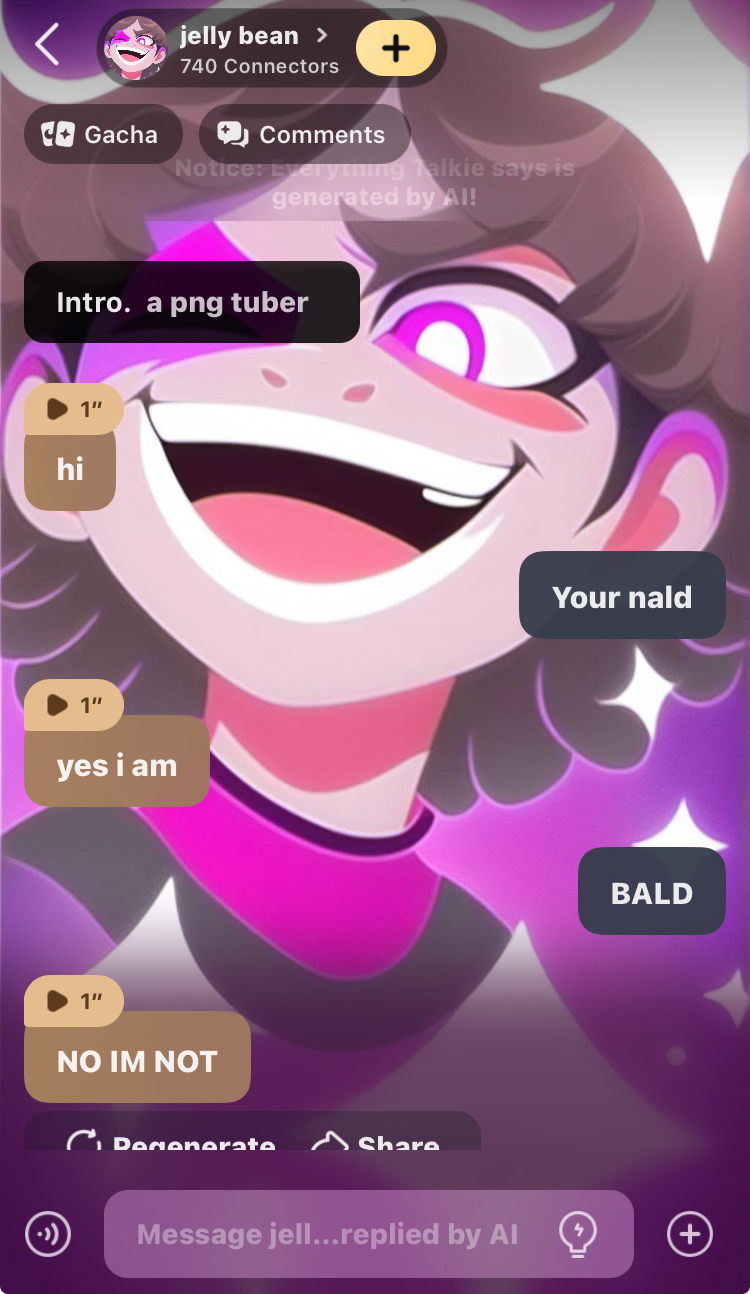
Task: Play the voice clip for "NO IM NOT"
Action: tap(73, 1001)
